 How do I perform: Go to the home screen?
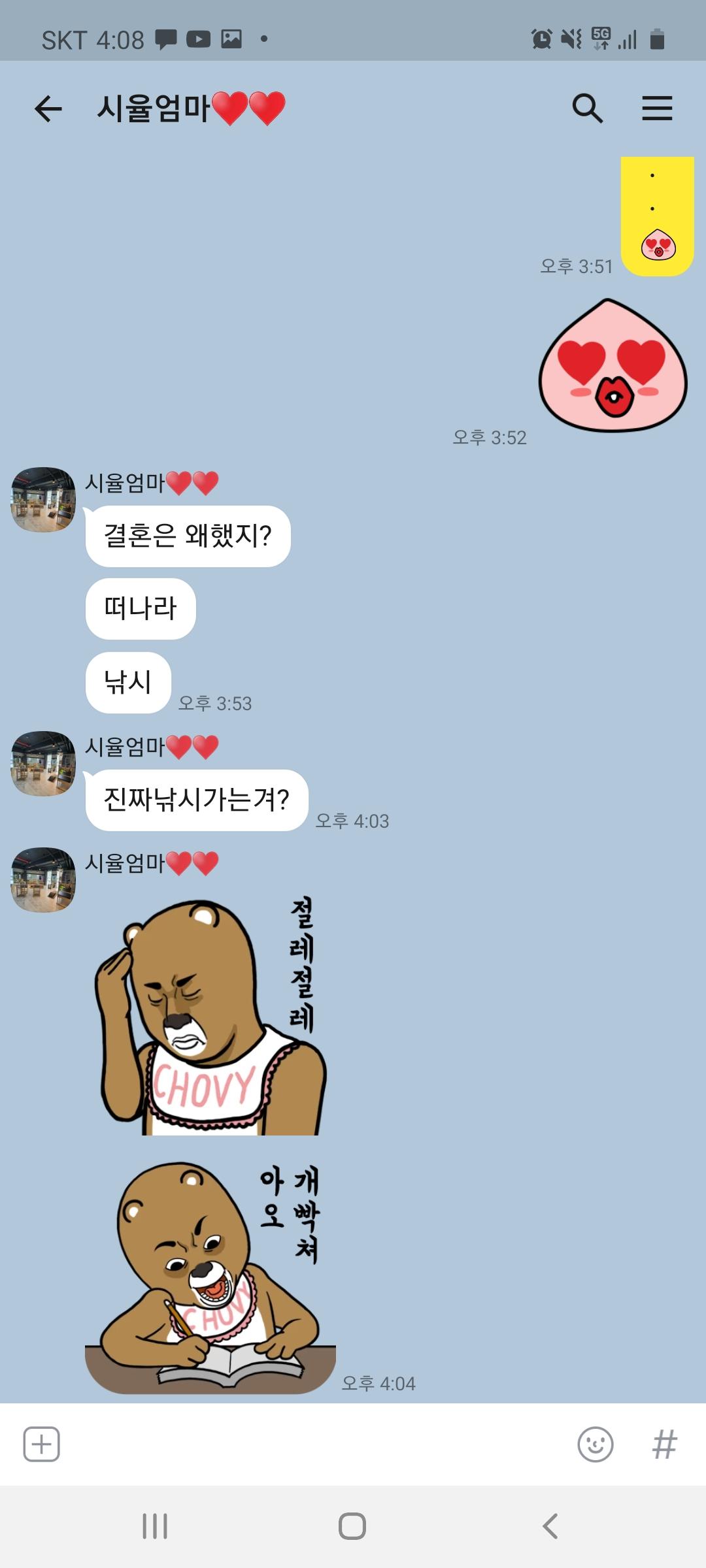(352, 1526)
